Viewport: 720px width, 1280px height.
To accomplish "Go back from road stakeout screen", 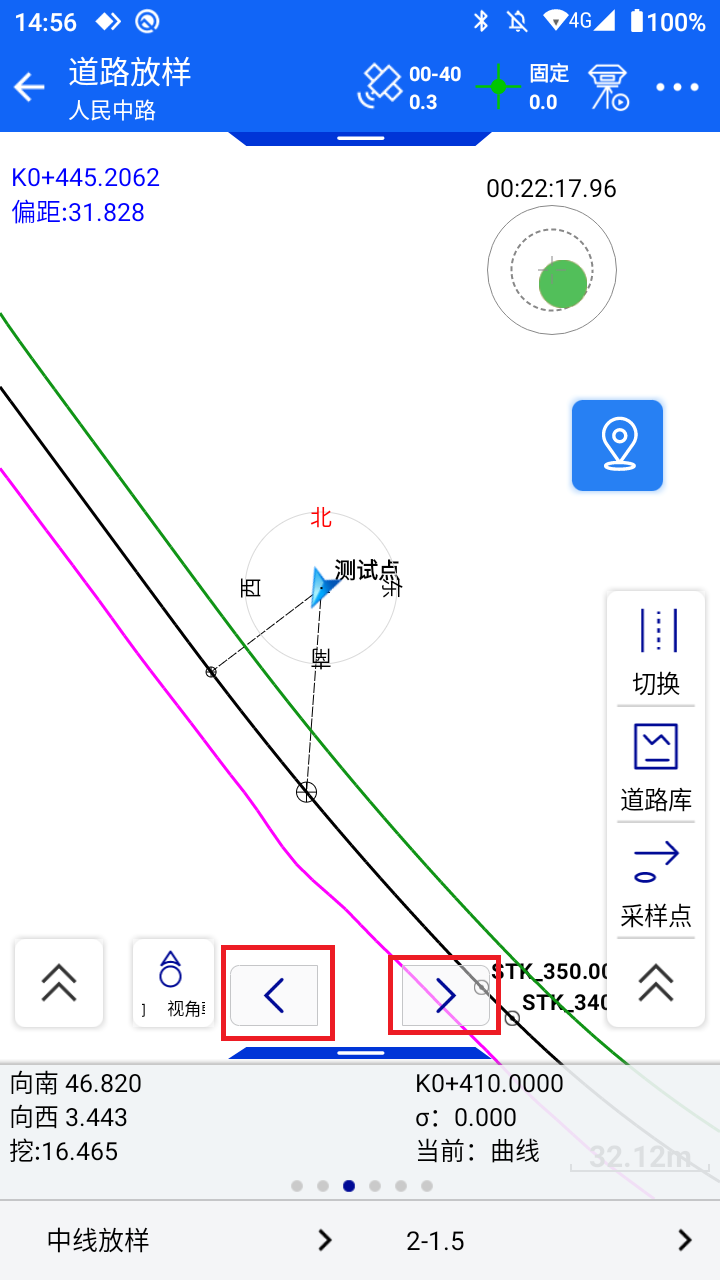I will [30, 87].
